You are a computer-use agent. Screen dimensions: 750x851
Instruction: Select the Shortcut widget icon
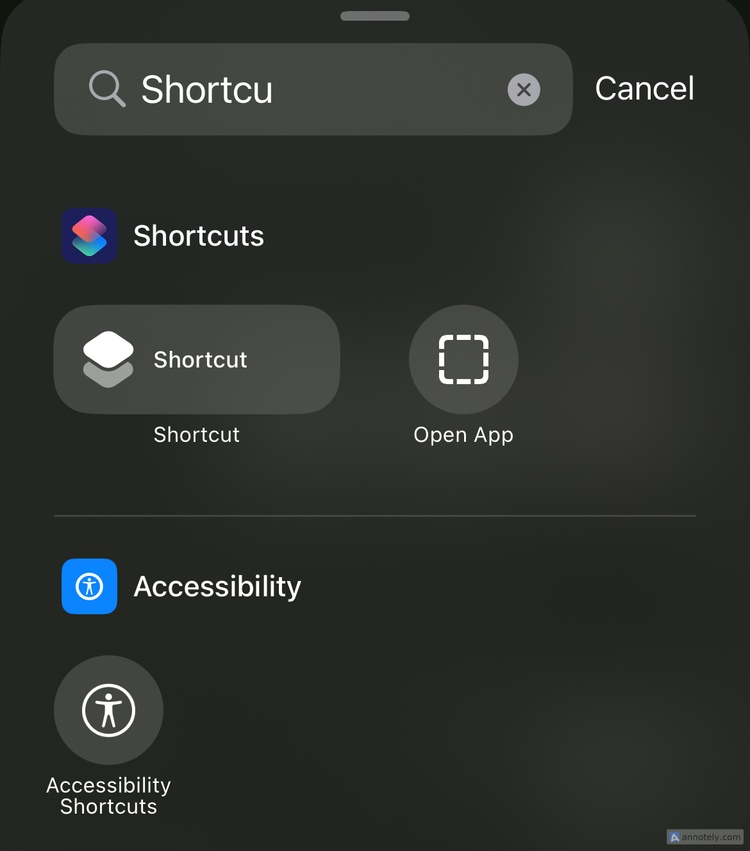click(108, 359)
